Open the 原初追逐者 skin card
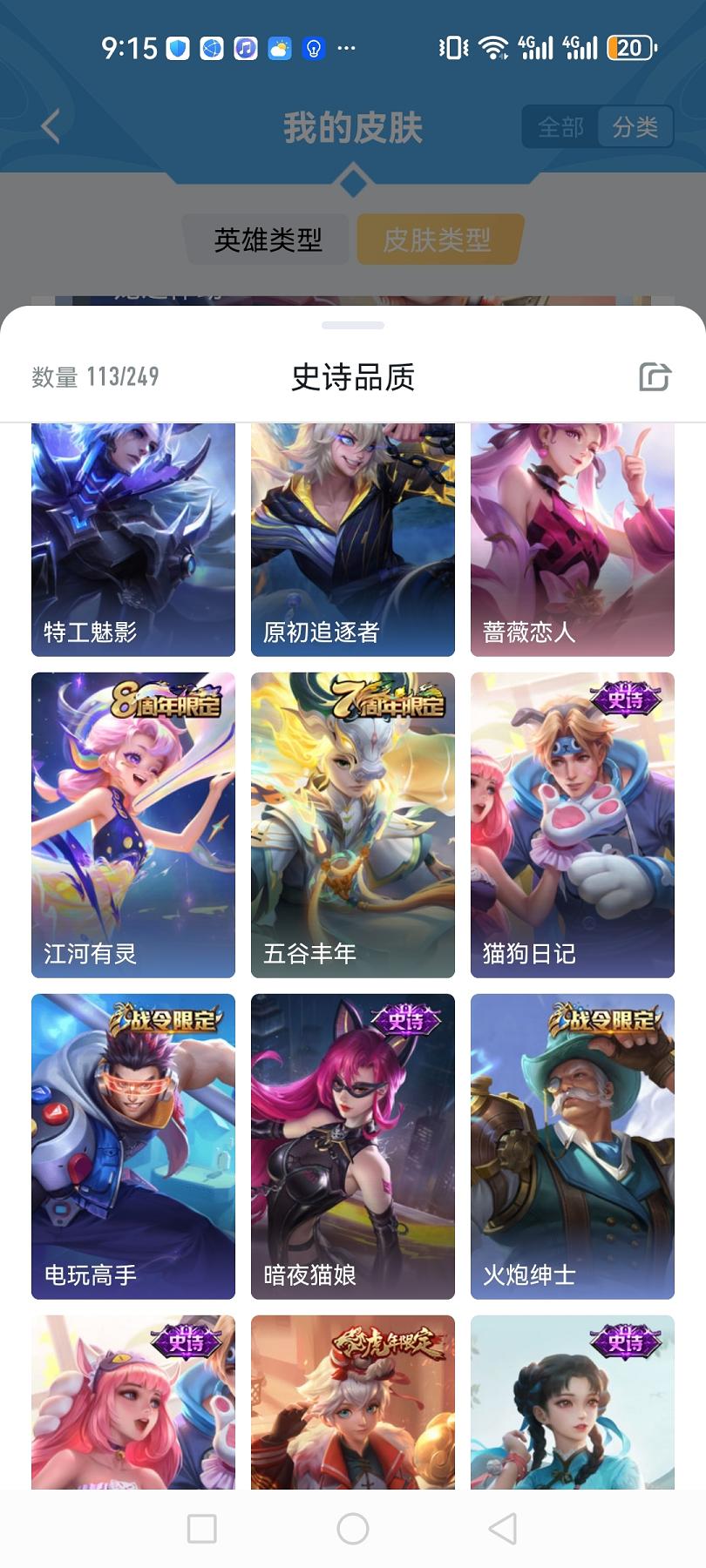This screenshot has width=706, height=1568. pyautogui.click(x=353, y=540)
